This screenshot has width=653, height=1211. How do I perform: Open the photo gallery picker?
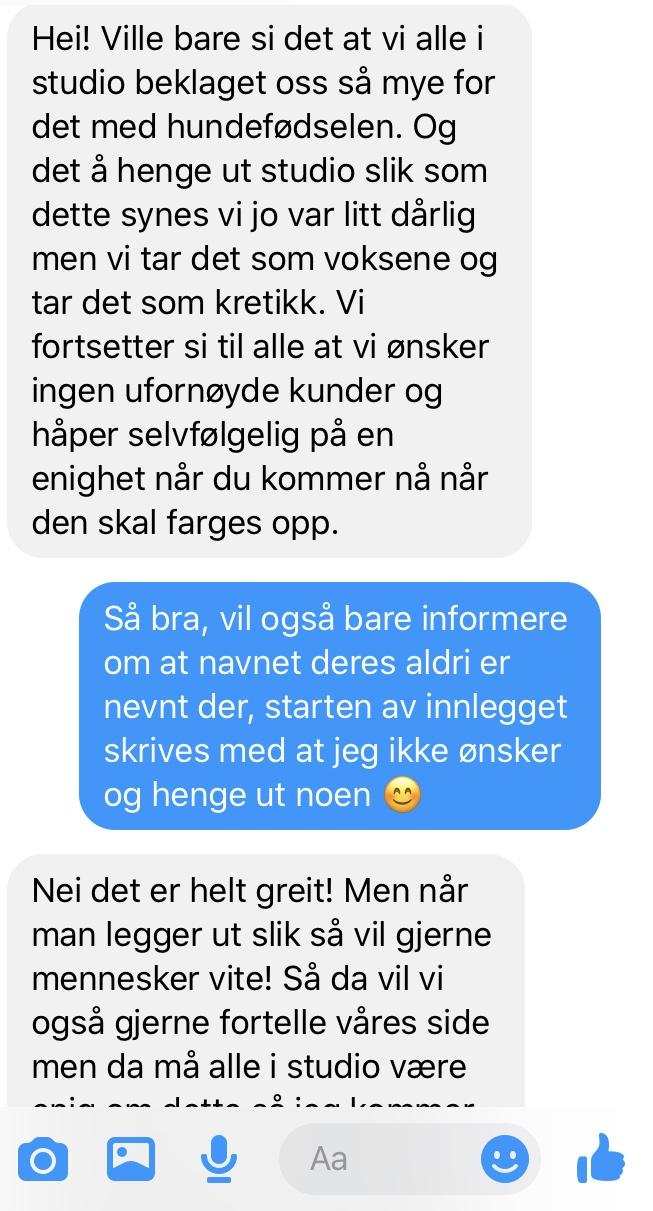[130, 1158]
